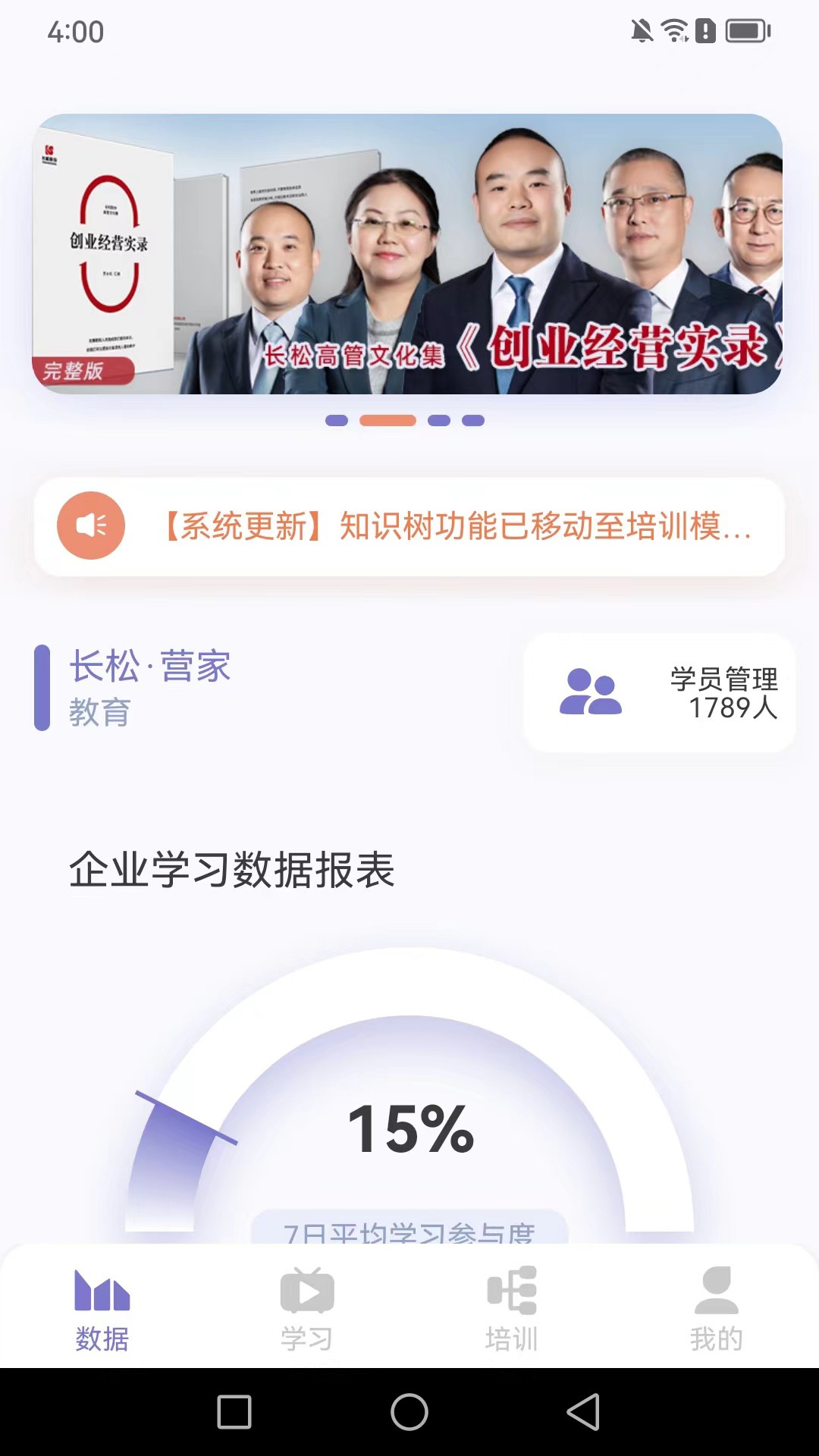Switch to the 学习 tab
The image size is (819, 1456).
click(x=307, y=1309)
